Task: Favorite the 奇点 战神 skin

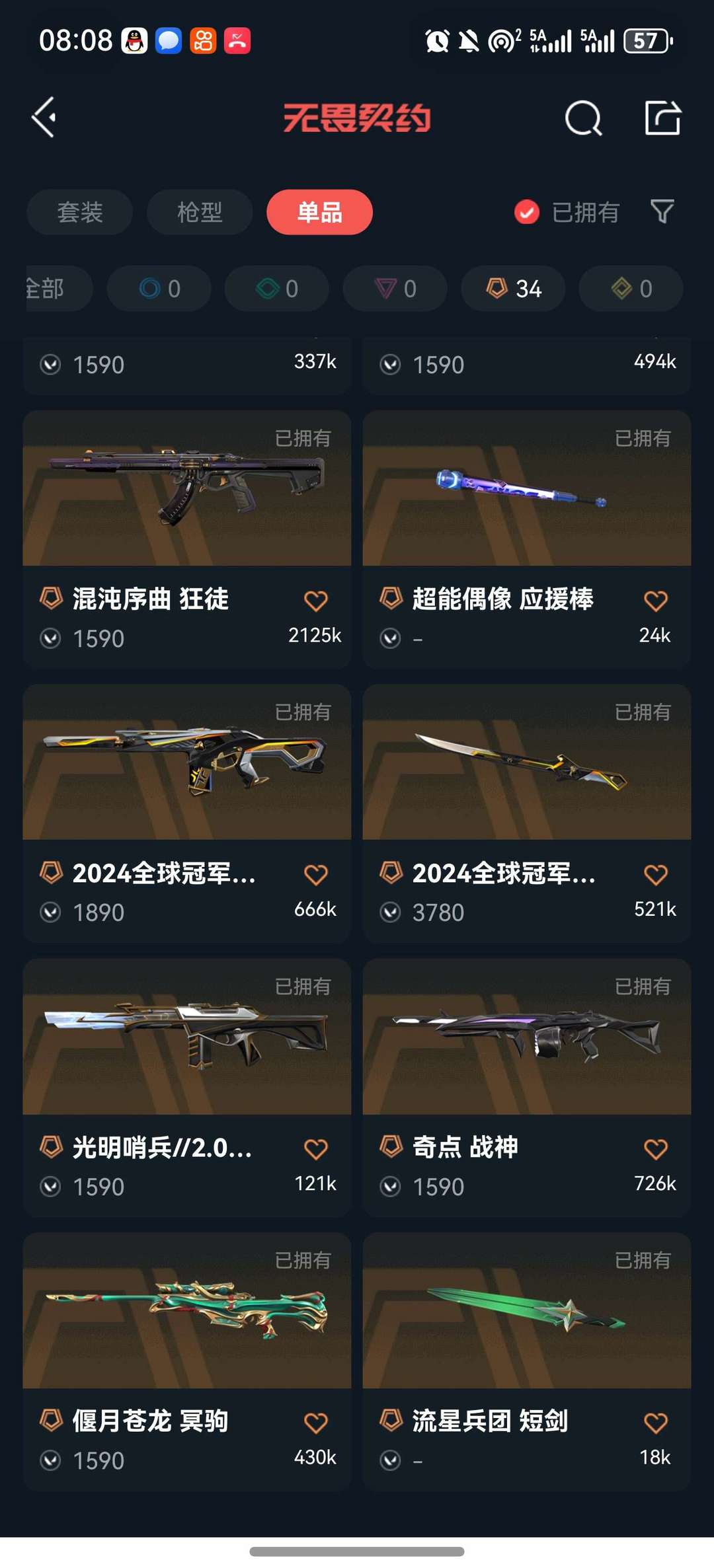Action: click(656, 1148)
